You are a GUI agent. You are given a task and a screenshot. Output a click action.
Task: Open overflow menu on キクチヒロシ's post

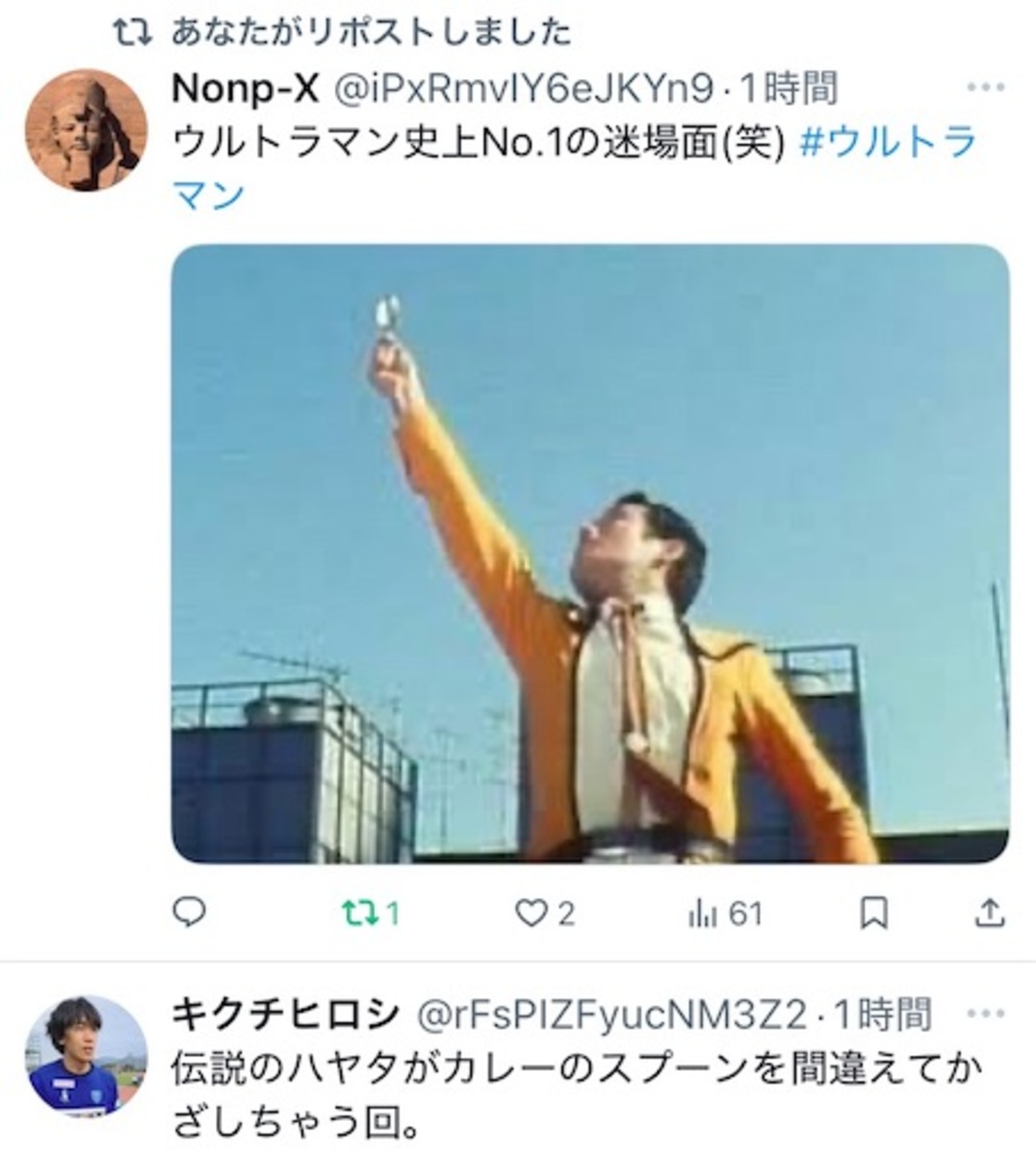(x=985, y=1013)
